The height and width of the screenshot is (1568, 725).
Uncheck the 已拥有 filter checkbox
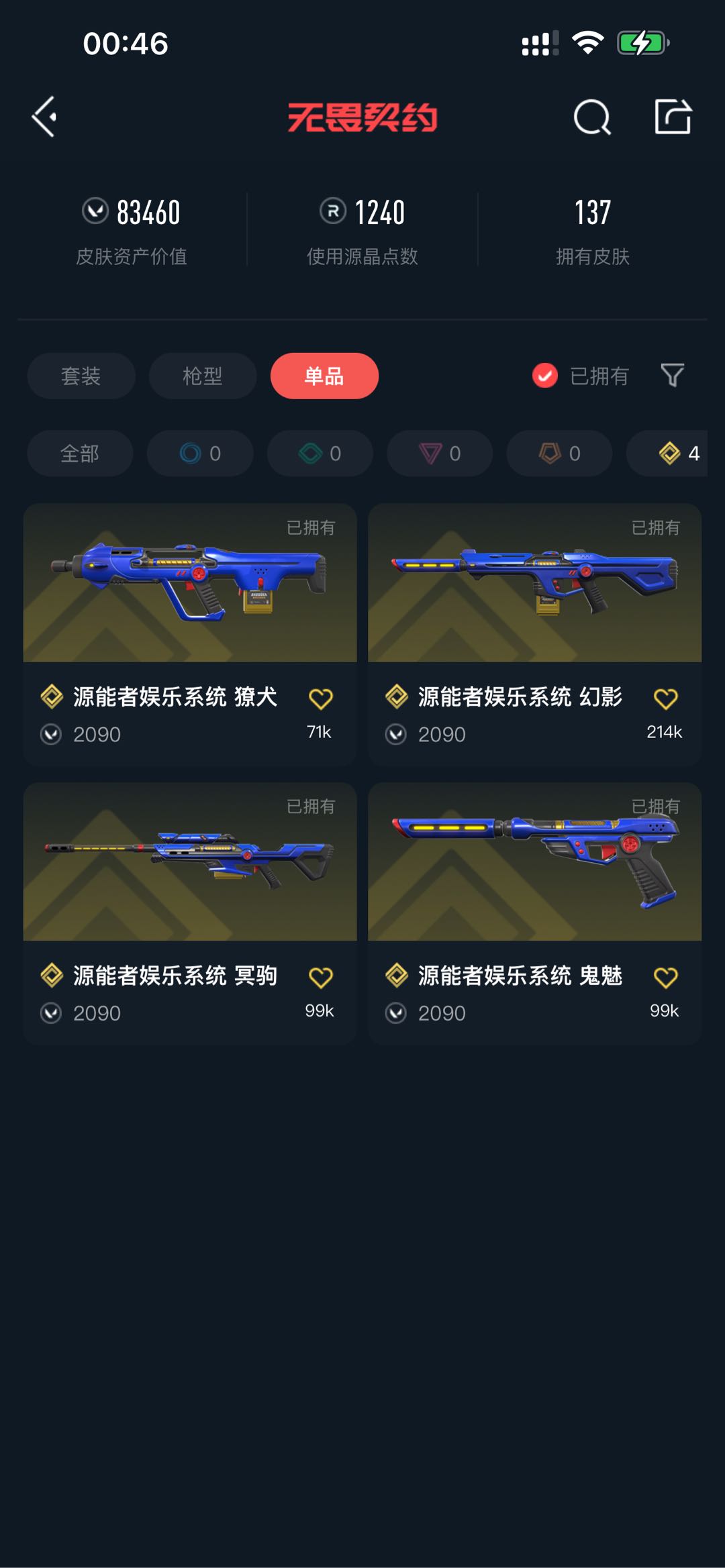(545, 376)
